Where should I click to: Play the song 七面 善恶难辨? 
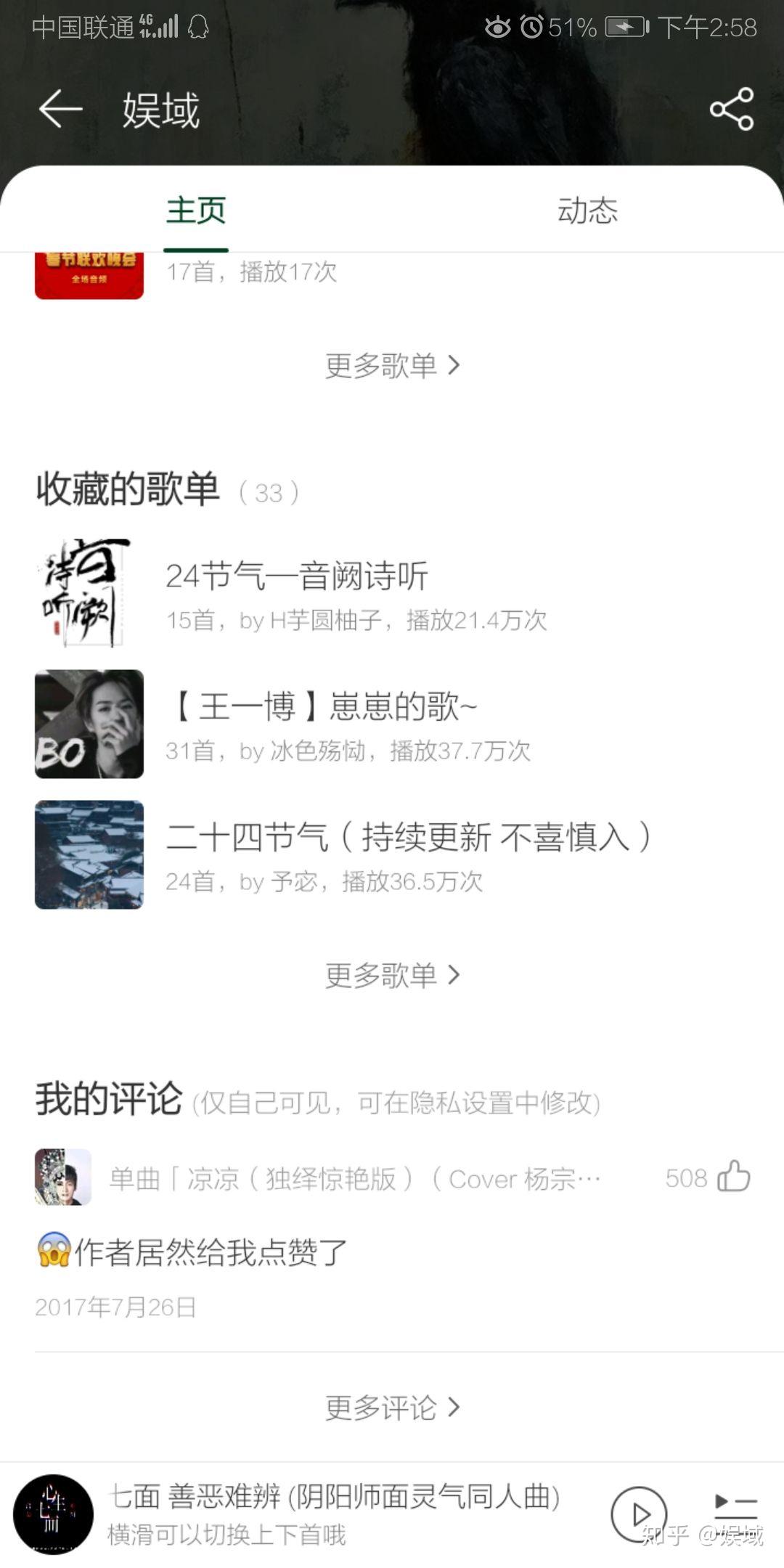[638, 1514]
